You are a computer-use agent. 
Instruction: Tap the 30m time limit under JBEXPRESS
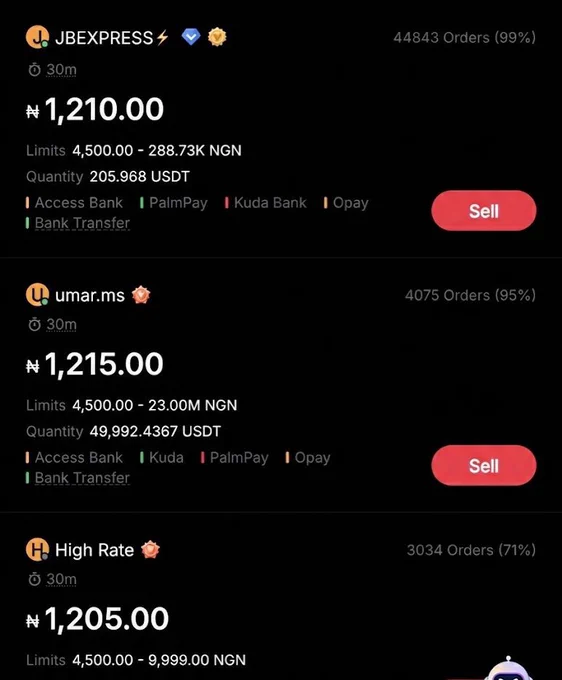click(x=61, y=69)
